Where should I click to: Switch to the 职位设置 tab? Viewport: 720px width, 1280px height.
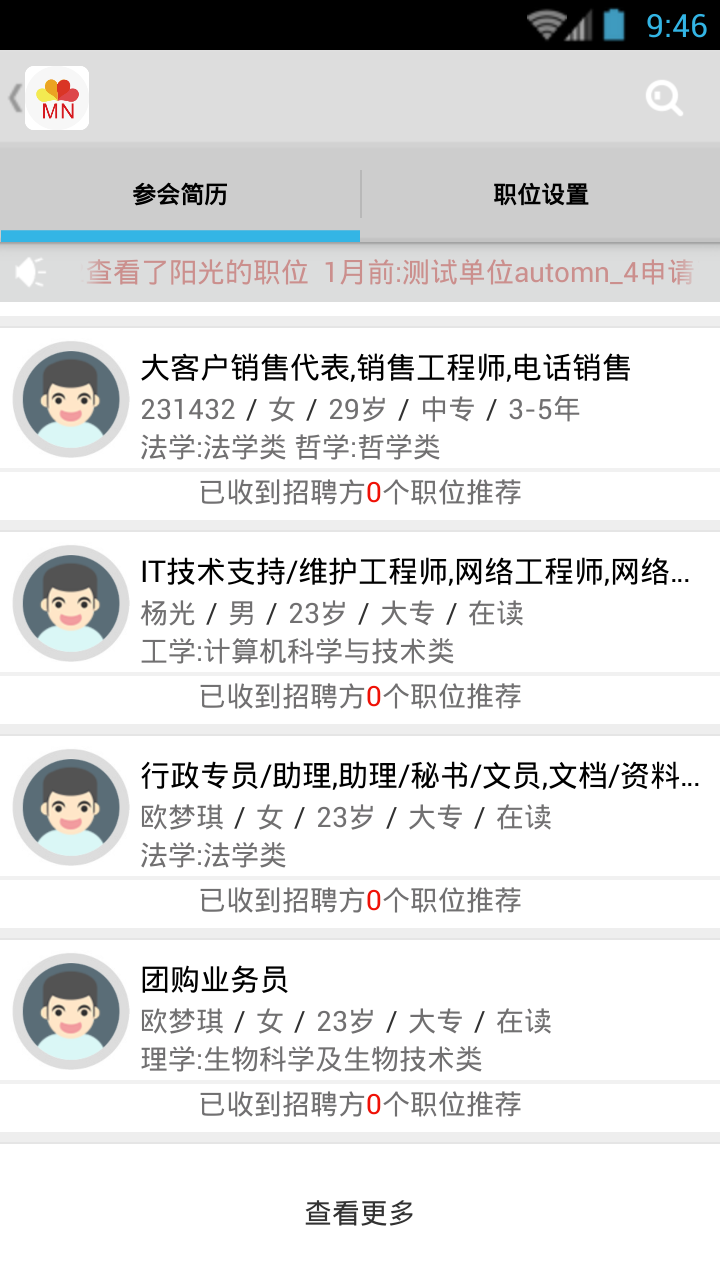click(x=541, y=194)
